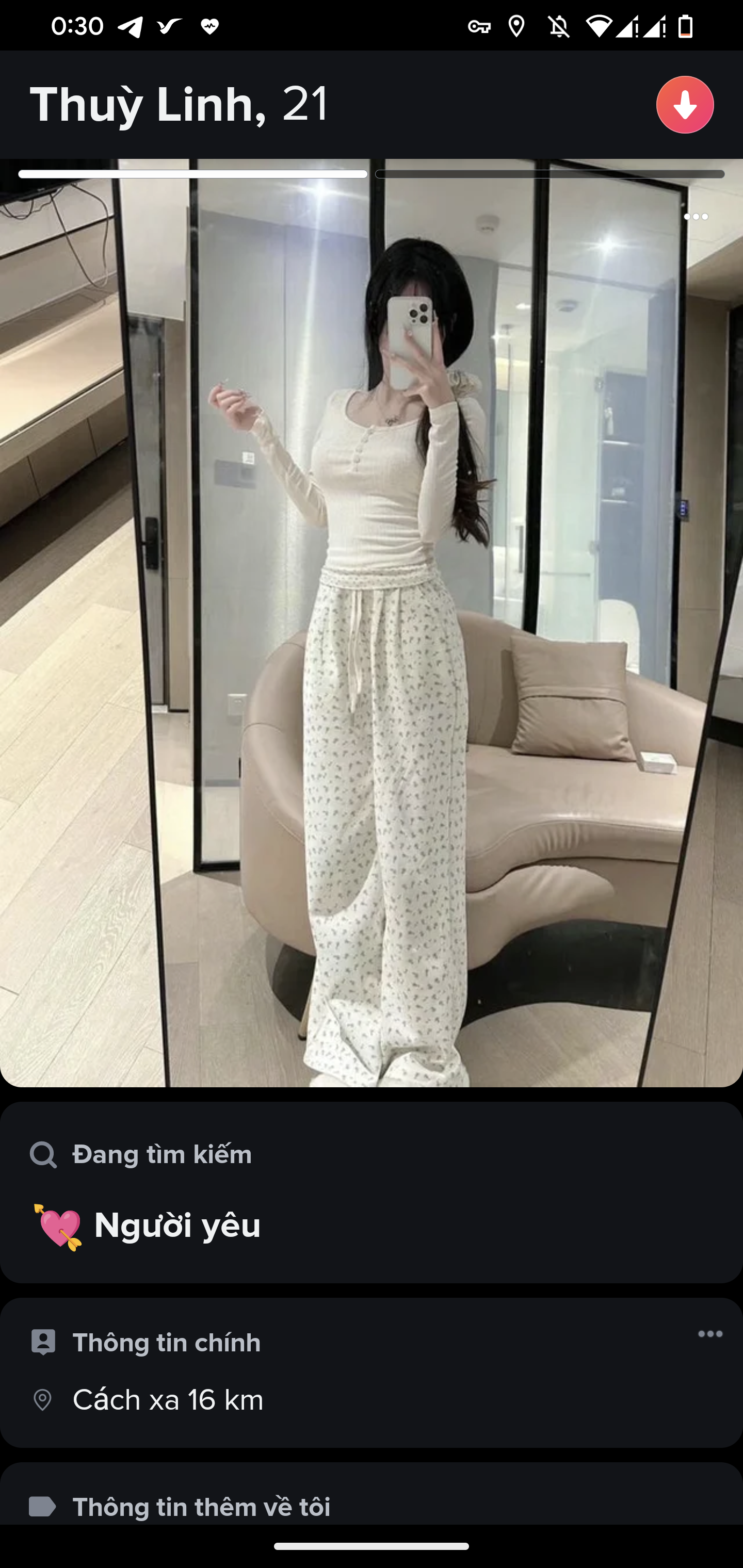Open the three-dot menu in Thông tin chính
743x1568 pixels.
(x=709, y=1334)
